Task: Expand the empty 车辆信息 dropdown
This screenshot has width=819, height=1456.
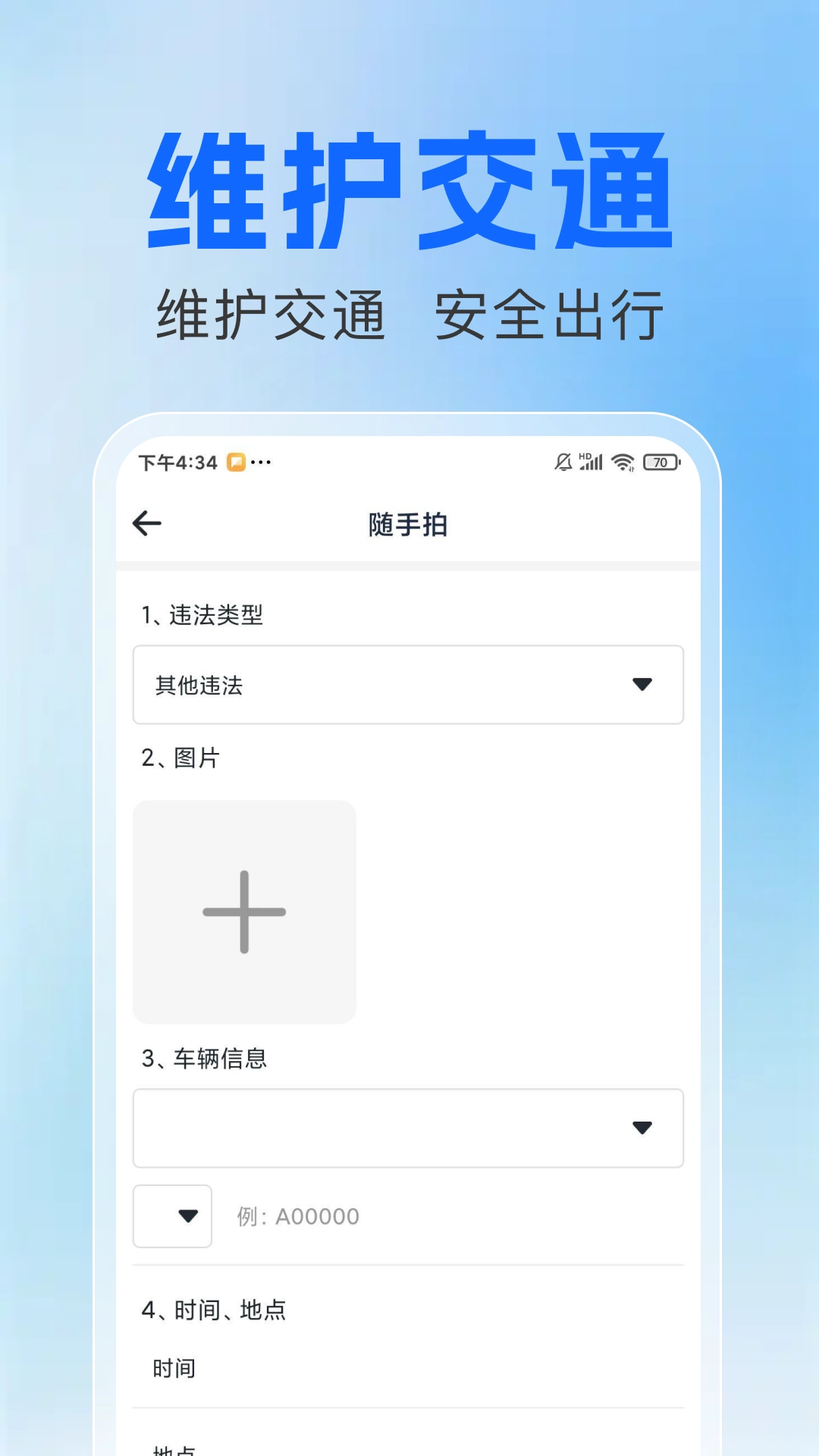Action: click(x=407, y=1128)
